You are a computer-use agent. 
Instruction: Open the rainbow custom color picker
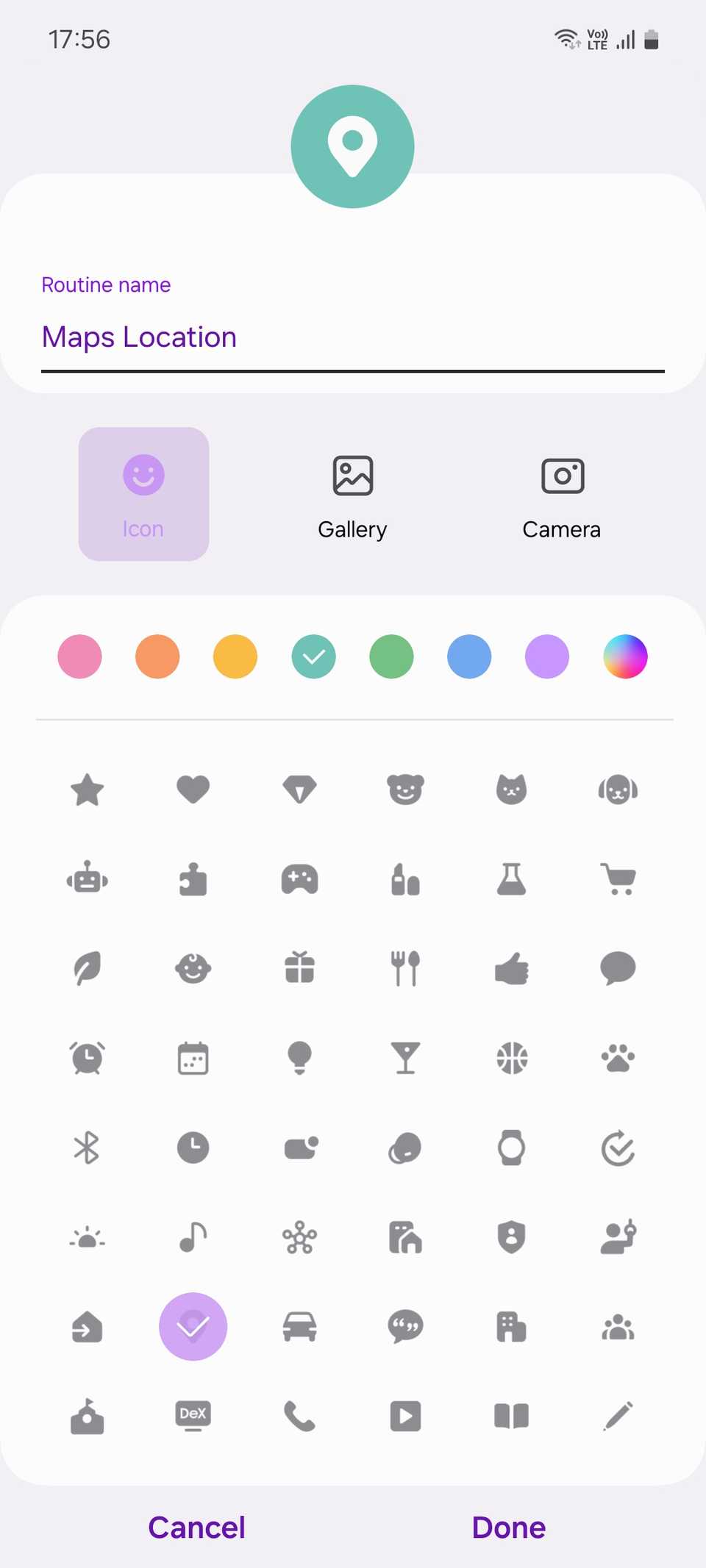point(625,656)
